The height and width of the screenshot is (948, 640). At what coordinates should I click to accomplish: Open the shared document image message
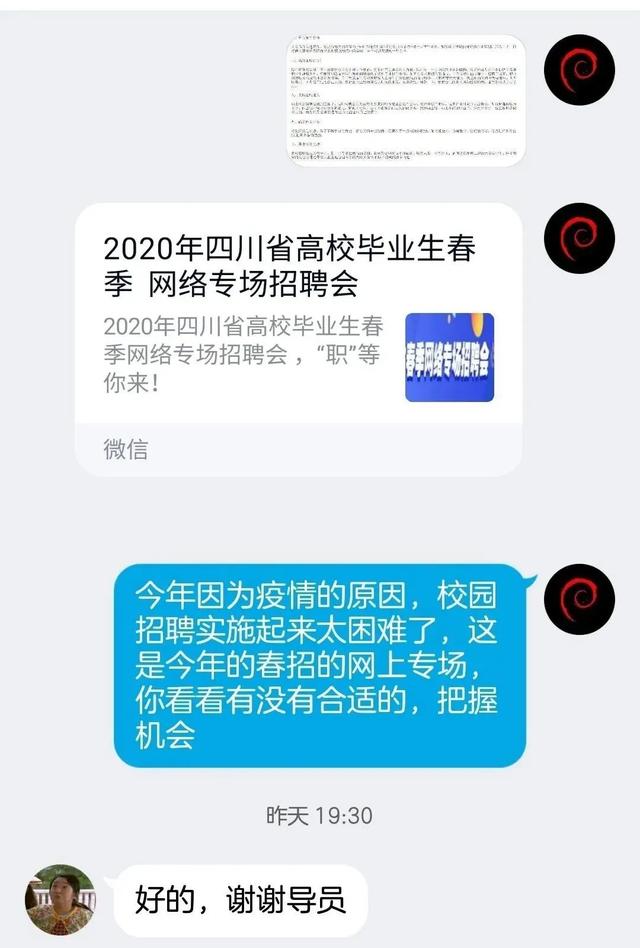[406, 100]
